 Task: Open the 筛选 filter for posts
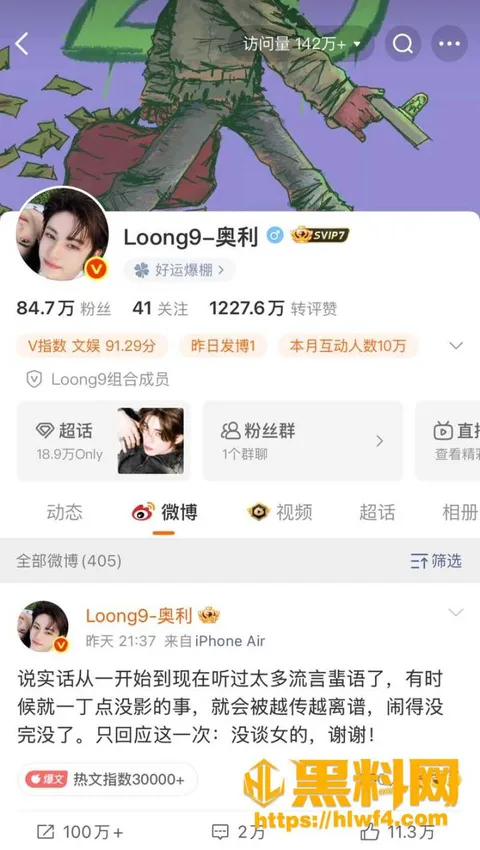(x=436, y=561)
